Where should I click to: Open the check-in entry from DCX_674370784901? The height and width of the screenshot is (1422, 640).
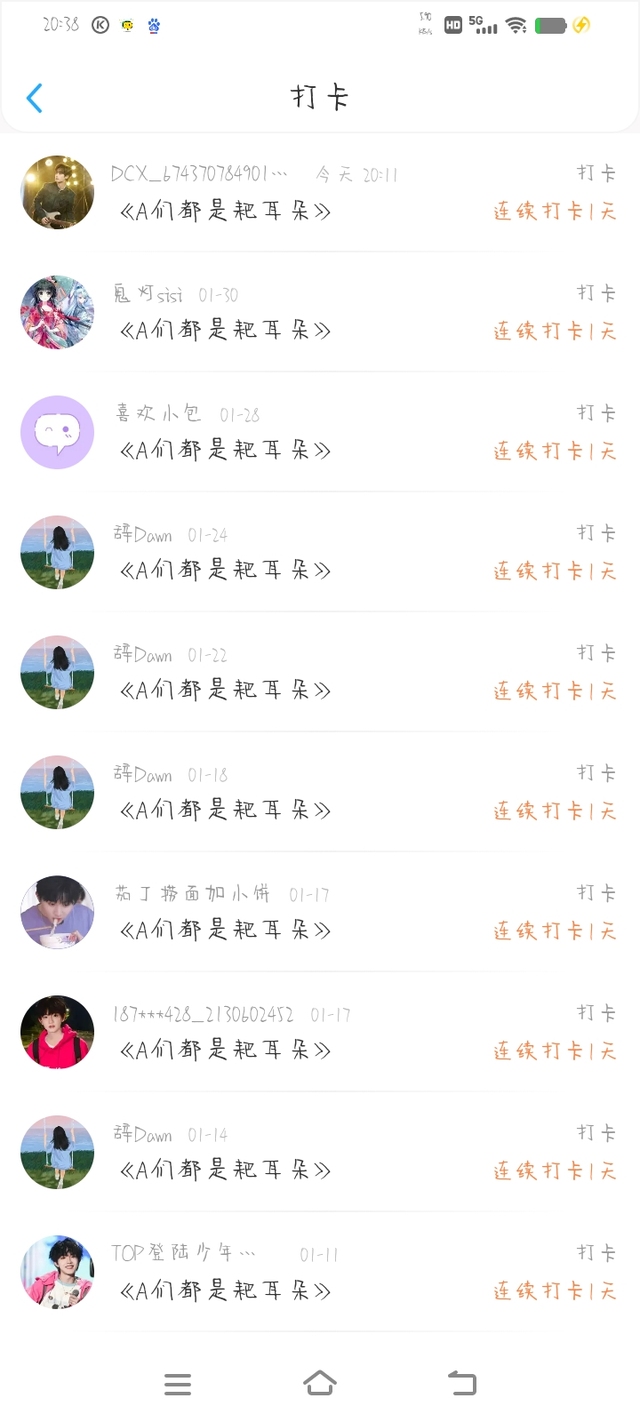tap(320, 192)
